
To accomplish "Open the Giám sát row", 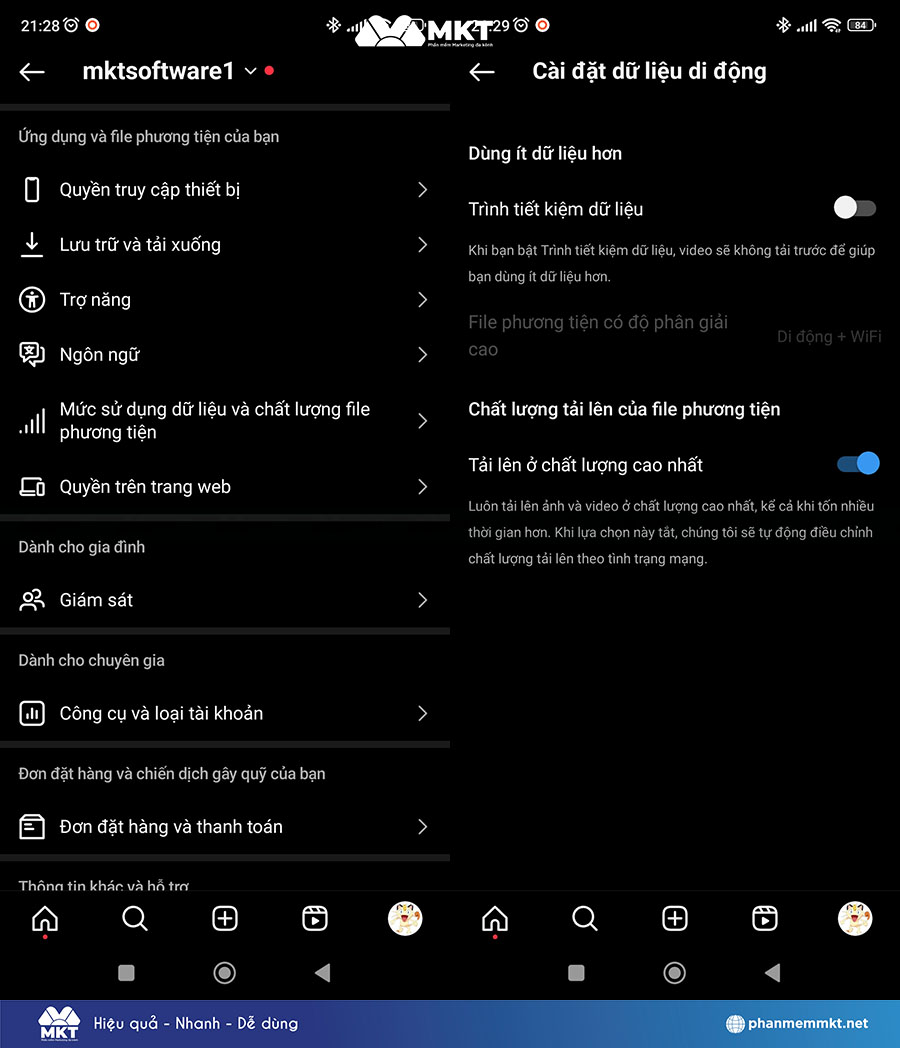I will pos(225,600).
